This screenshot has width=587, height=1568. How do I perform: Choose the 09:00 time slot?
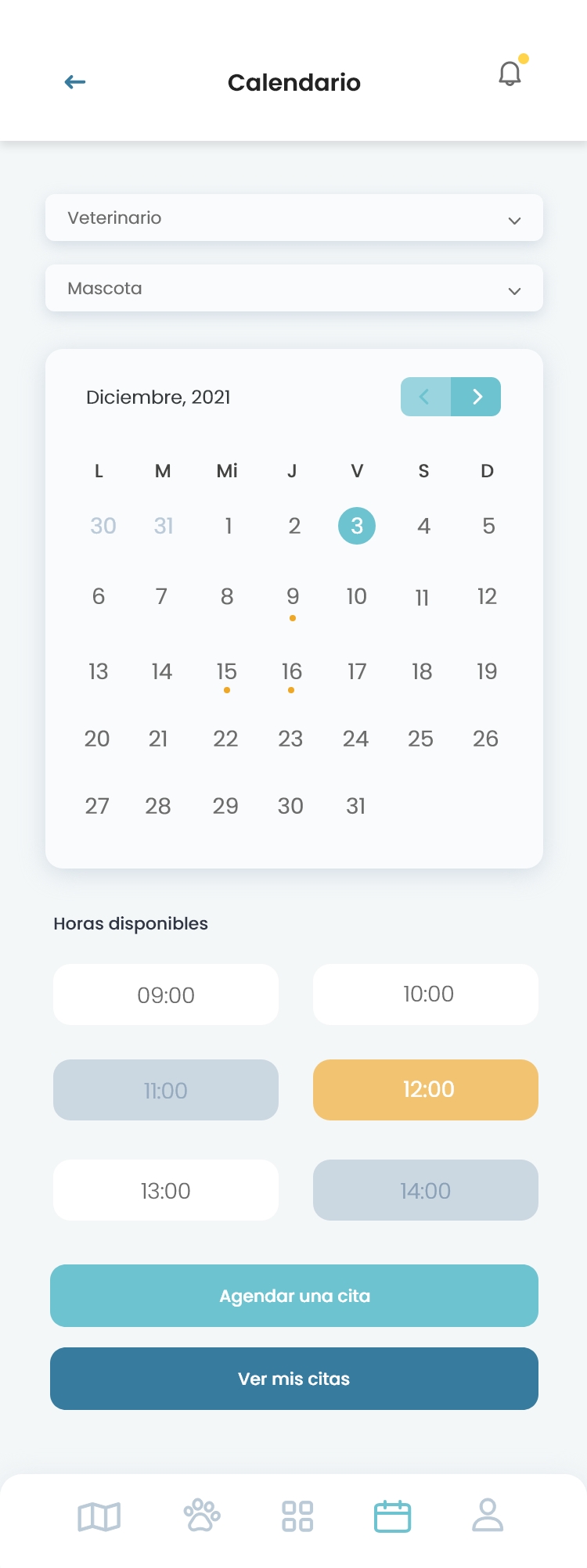[x=166, y=995]
